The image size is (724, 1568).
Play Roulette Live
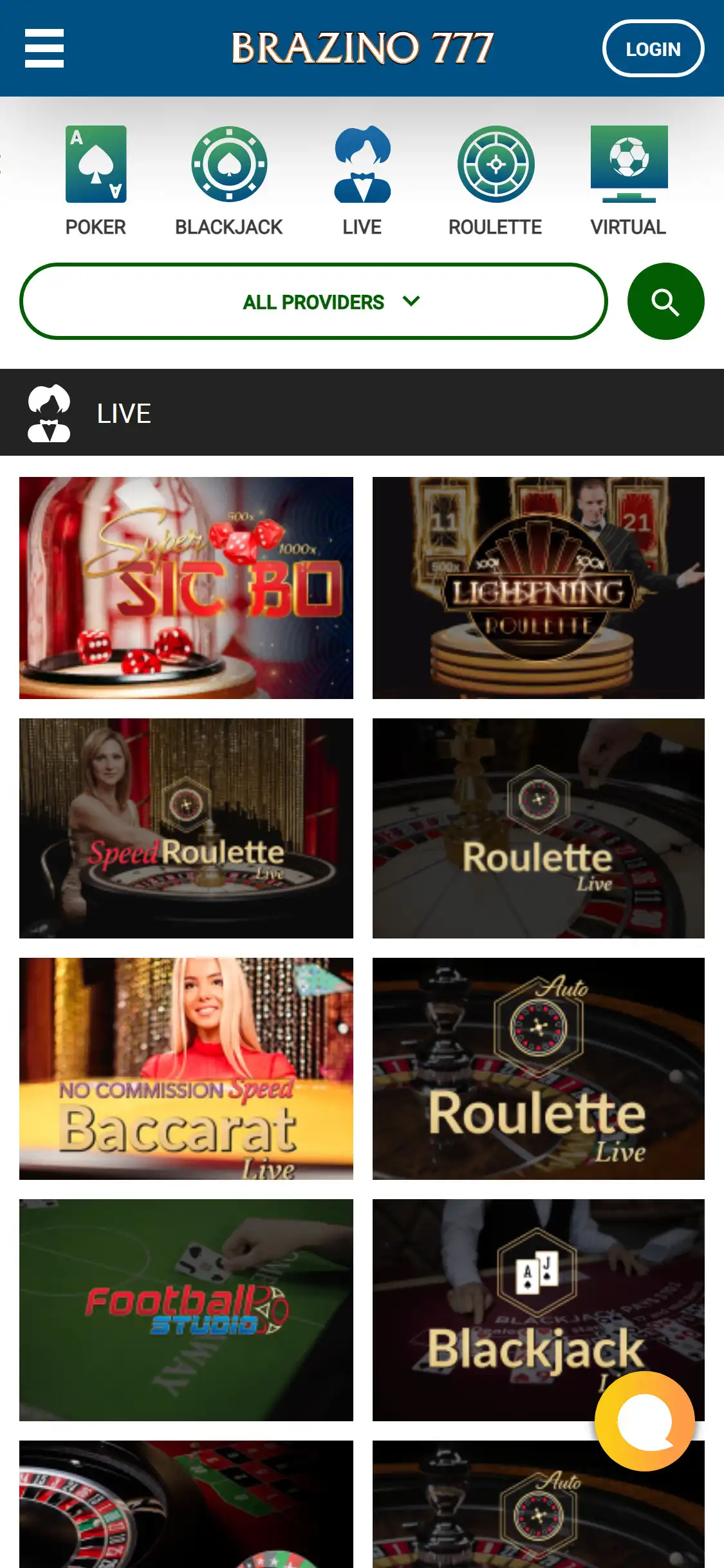tap(538, 828)
